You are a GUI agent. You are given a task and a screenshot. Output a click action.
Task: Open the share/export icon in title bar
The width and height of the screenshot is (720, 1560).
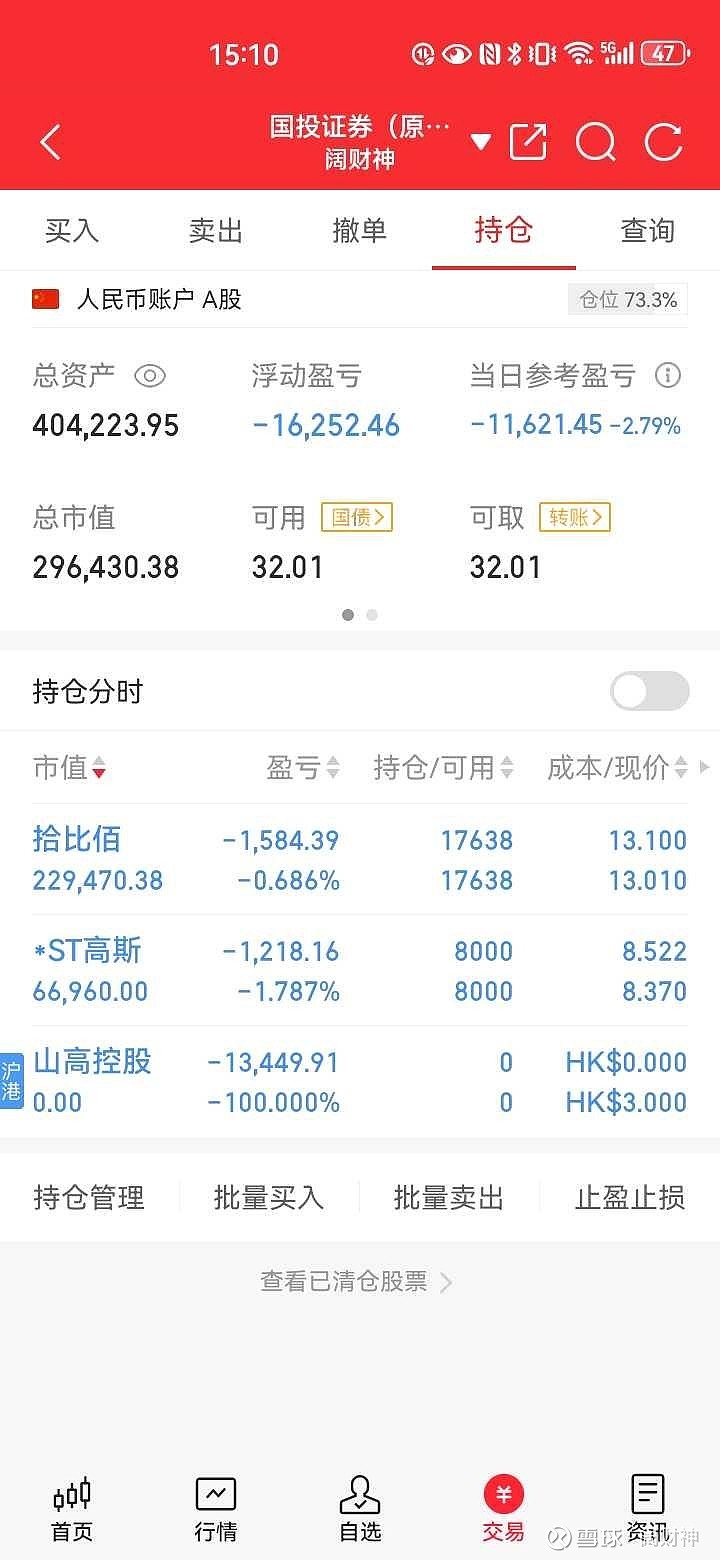[529, 141]
